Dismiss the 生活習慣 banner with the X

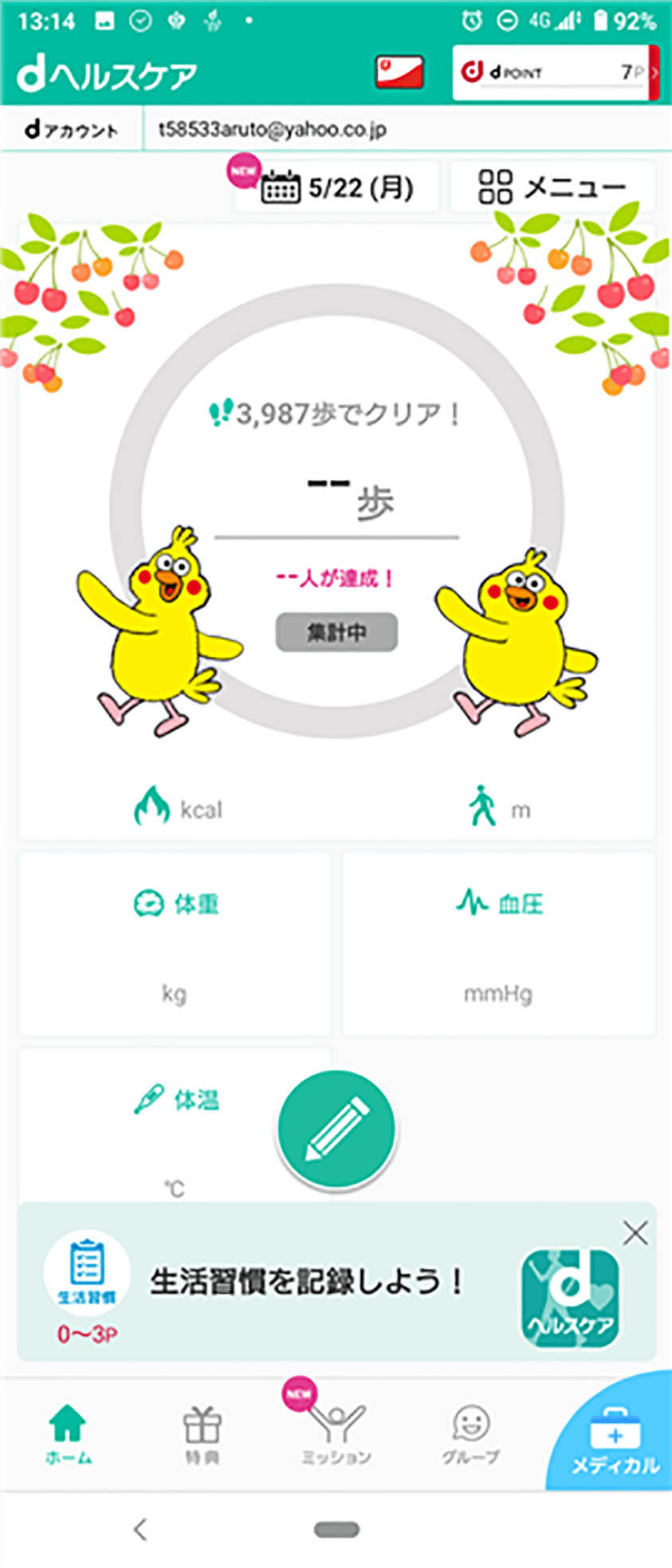pos(635,1233)
